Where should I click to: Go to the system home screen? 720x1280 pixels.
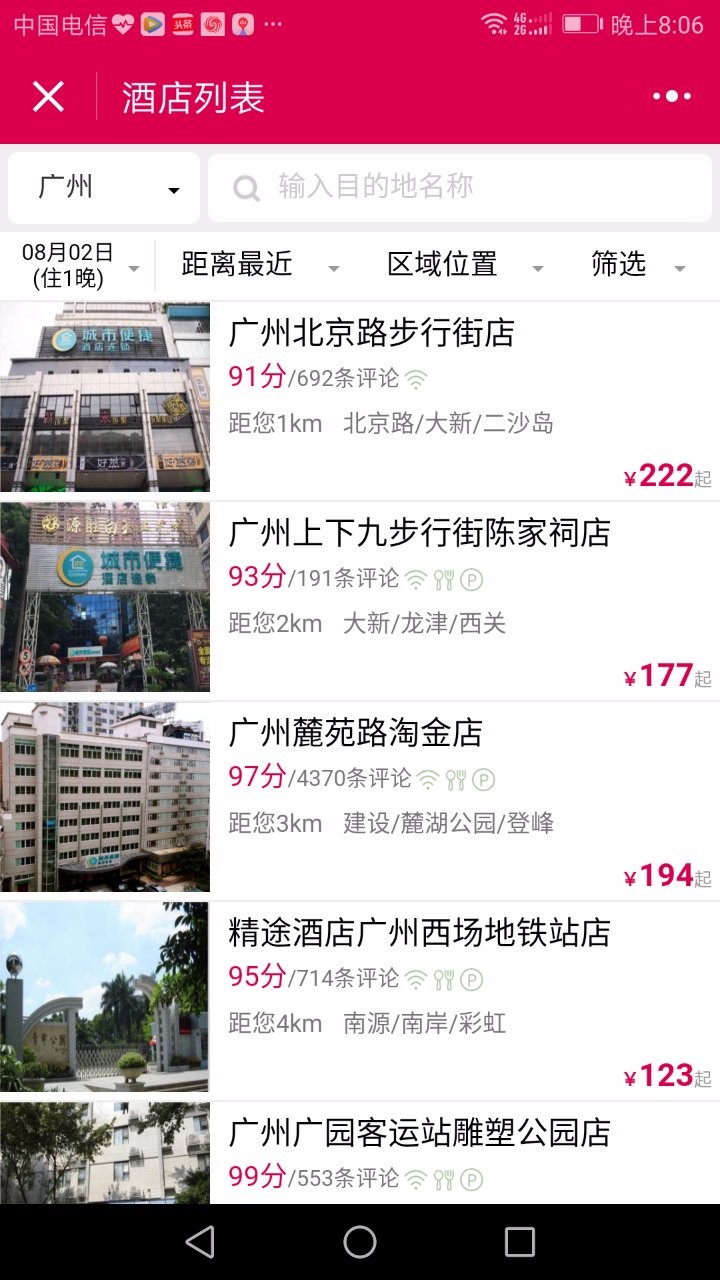(360, 1242)
